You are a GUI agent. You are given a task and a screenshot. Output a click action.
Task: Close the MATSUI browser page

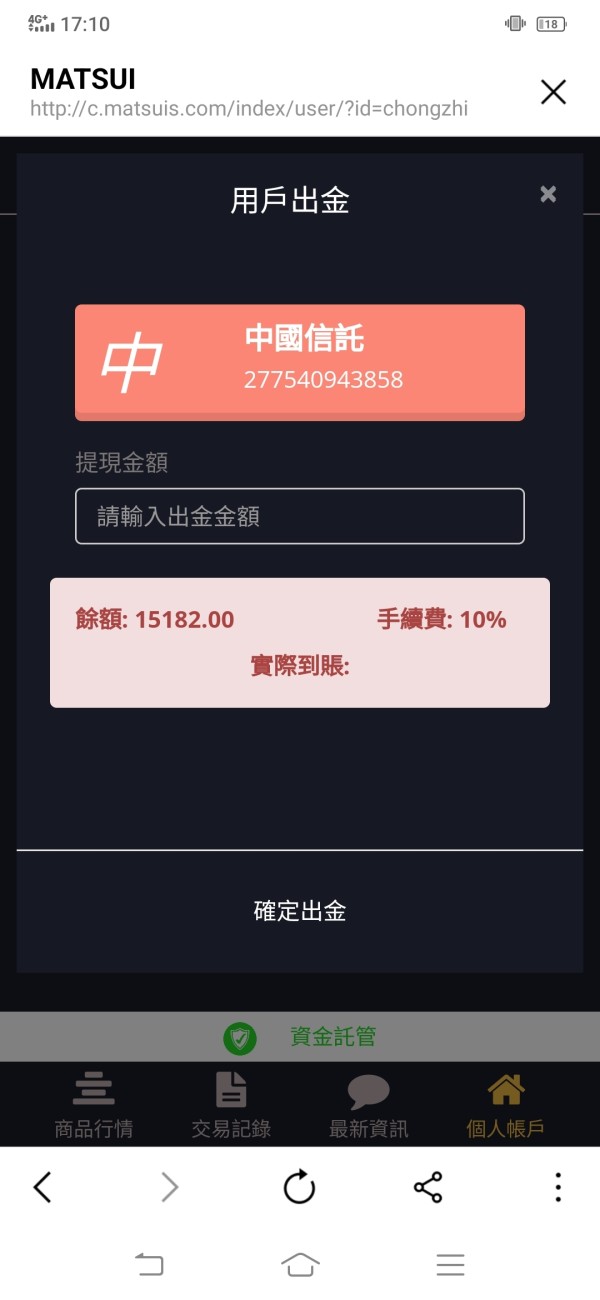(553, 92)
